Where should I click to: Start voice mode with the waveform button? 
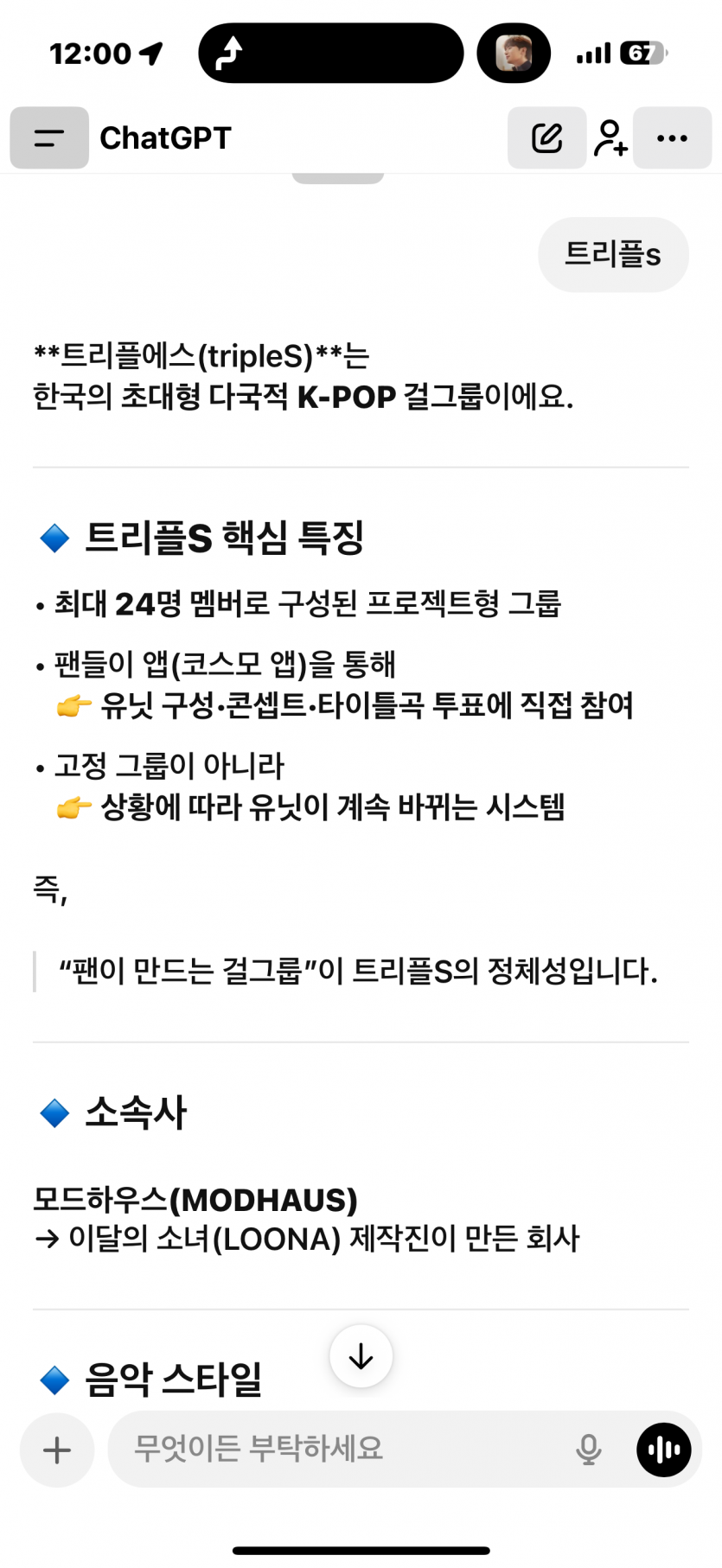(664, 1450)
